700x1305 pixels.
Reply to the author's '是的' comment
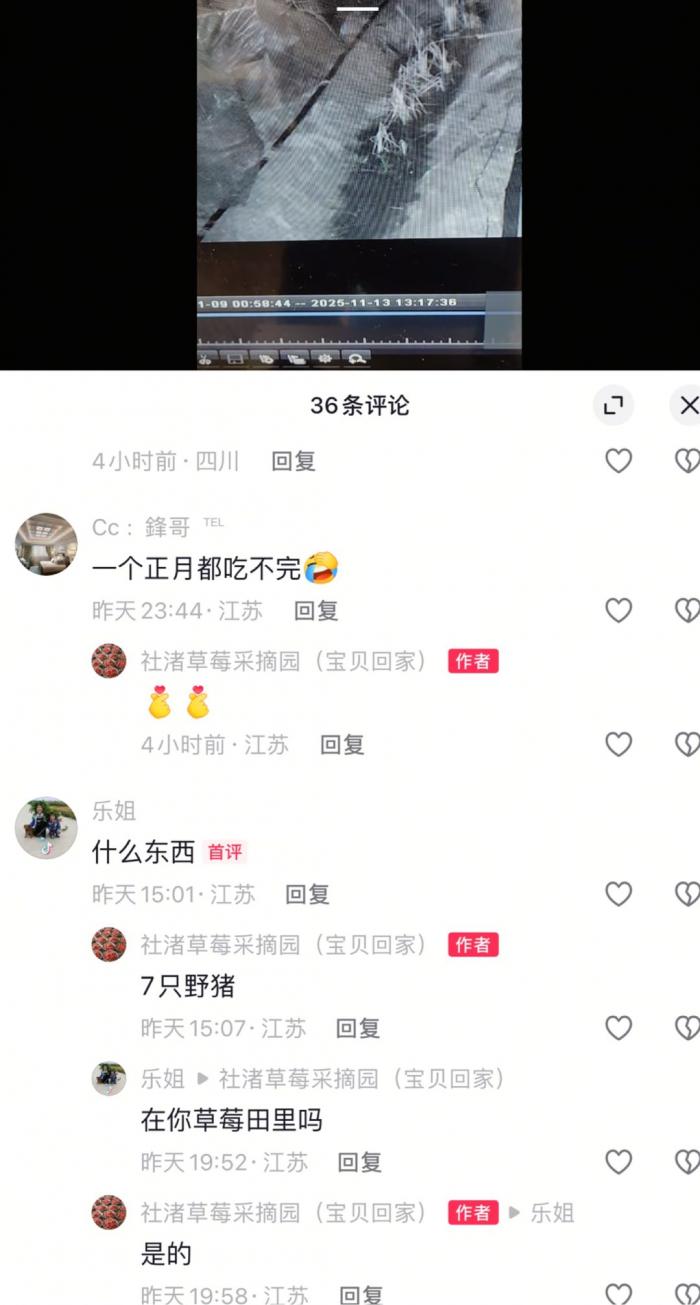359,1295
